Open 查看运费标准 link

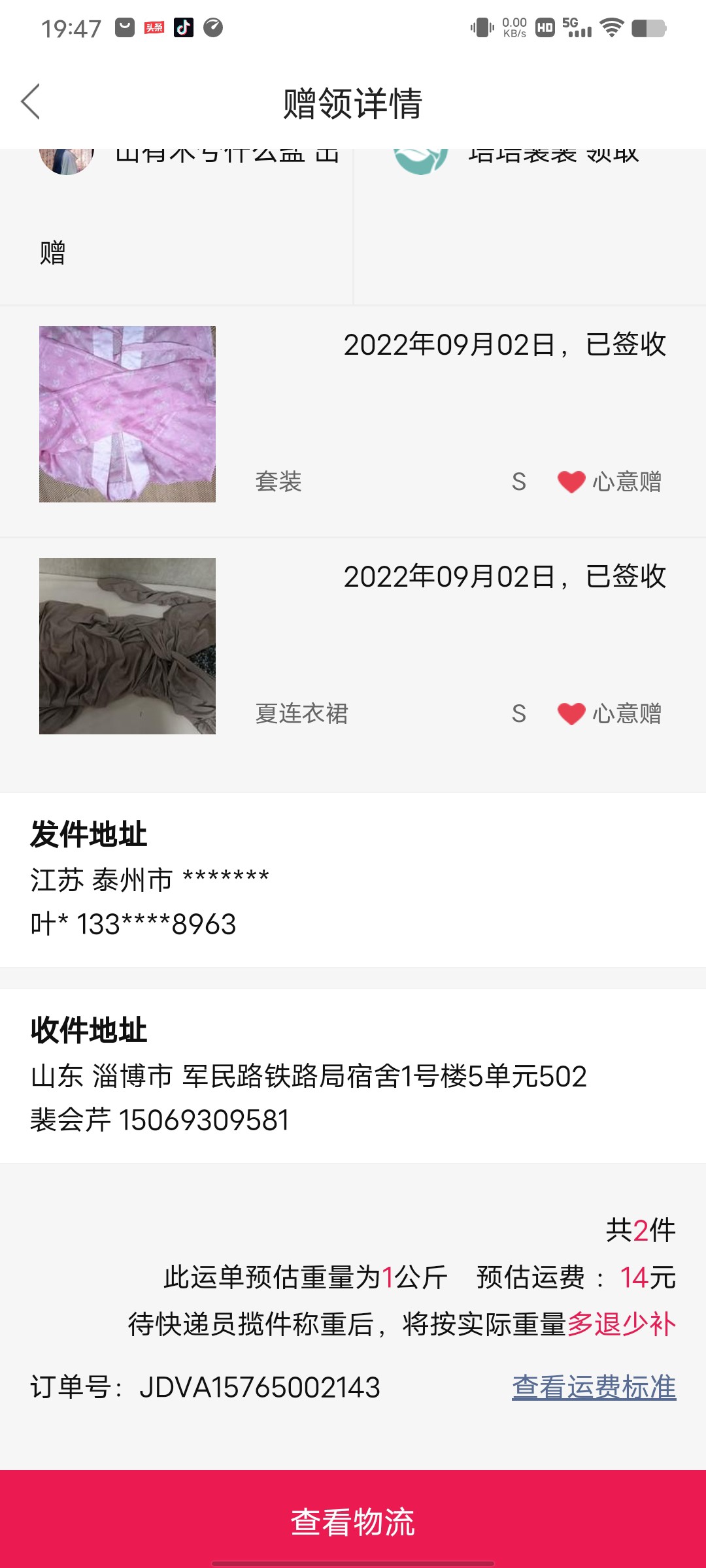(594, 1386)
